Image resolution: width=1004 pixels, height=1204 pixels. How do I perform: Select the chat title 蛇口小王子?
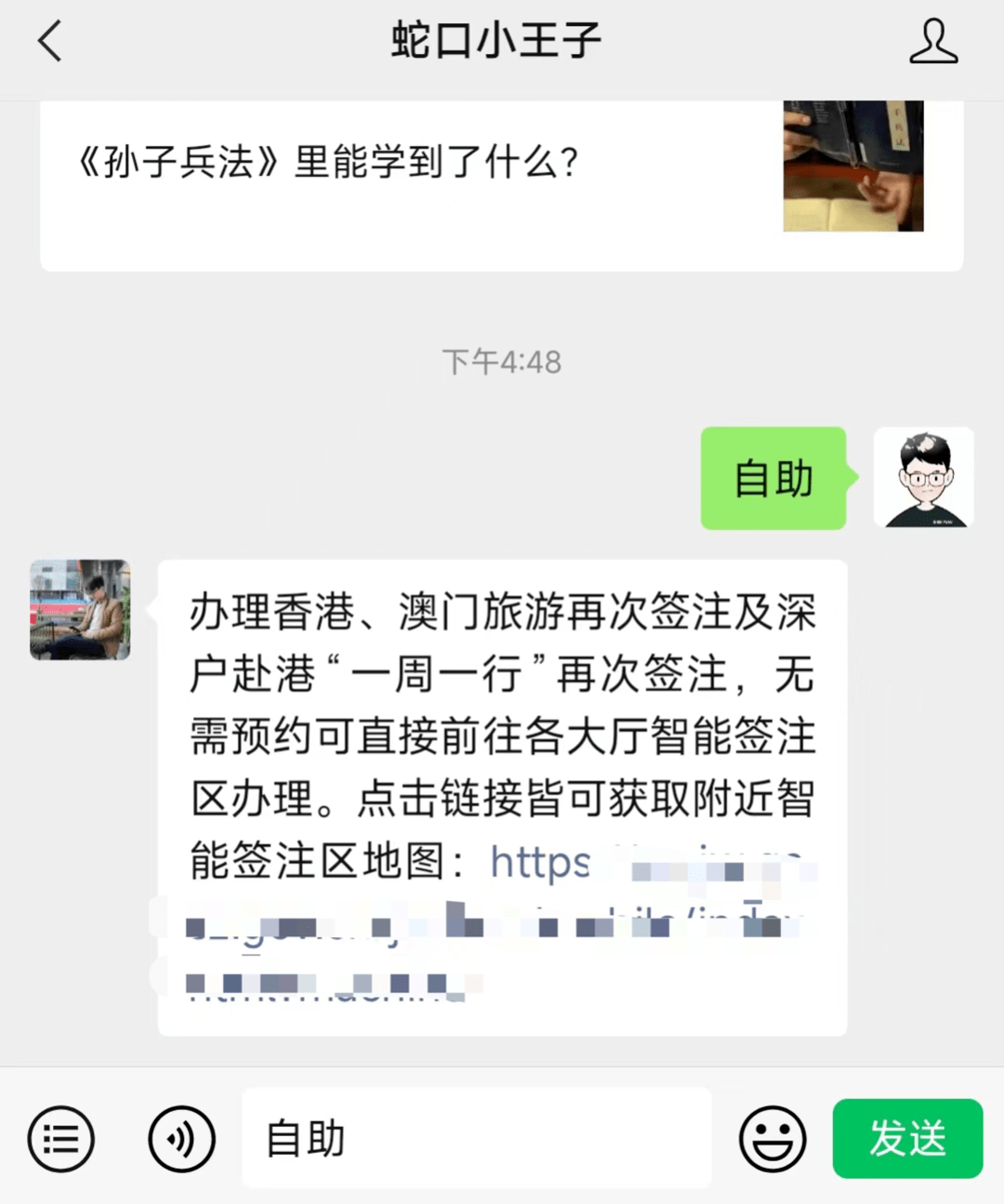coord(499,41)
